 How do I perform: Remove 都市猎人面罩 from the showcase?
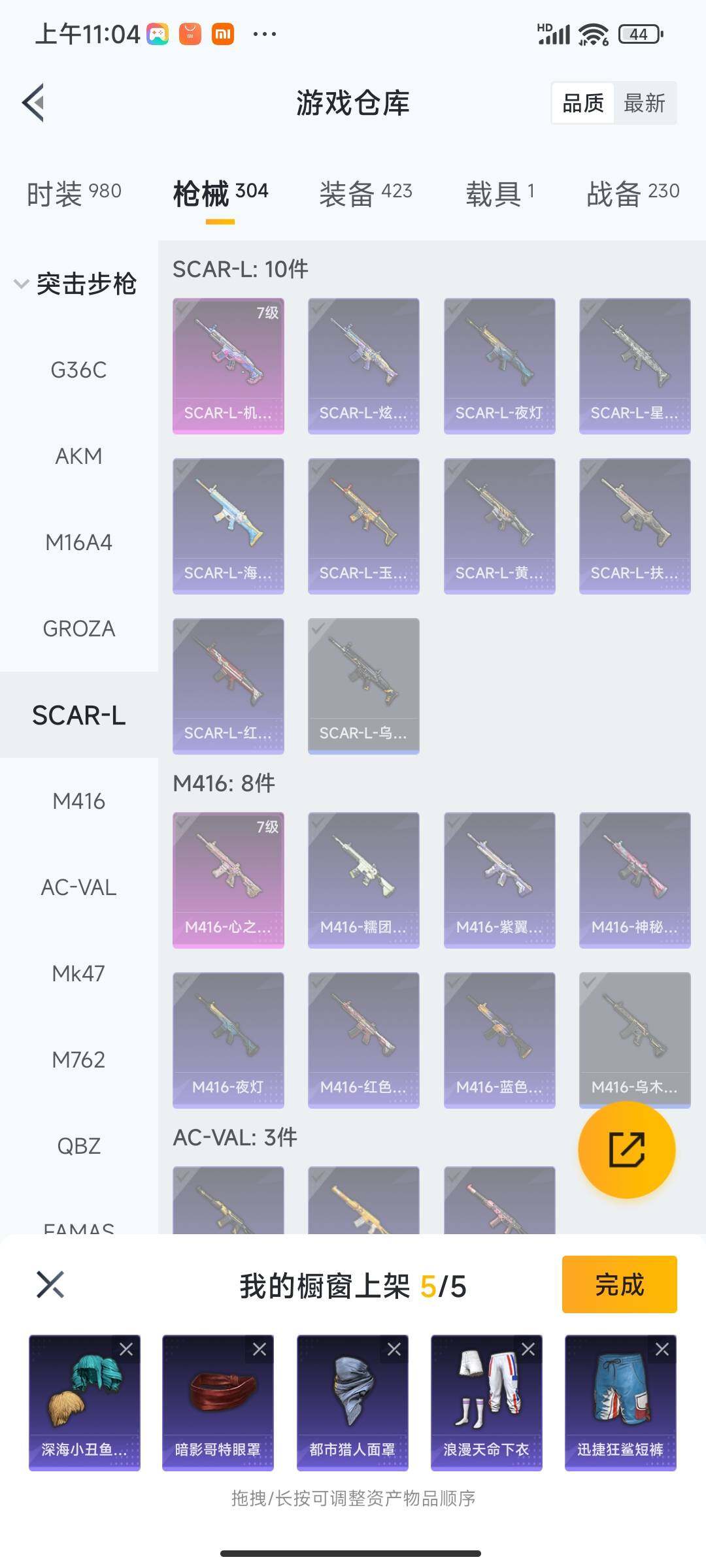(394, 1349)
